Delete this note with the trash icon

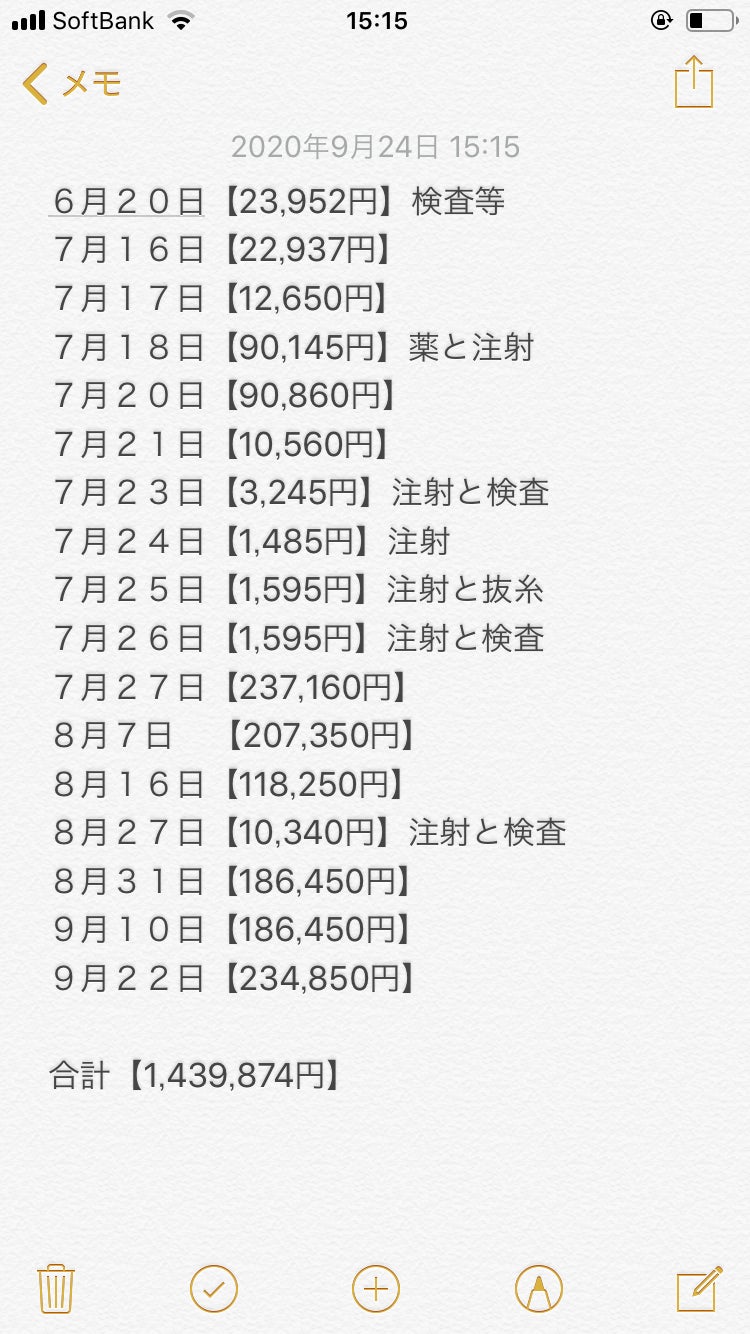(x=56, y=1288)
